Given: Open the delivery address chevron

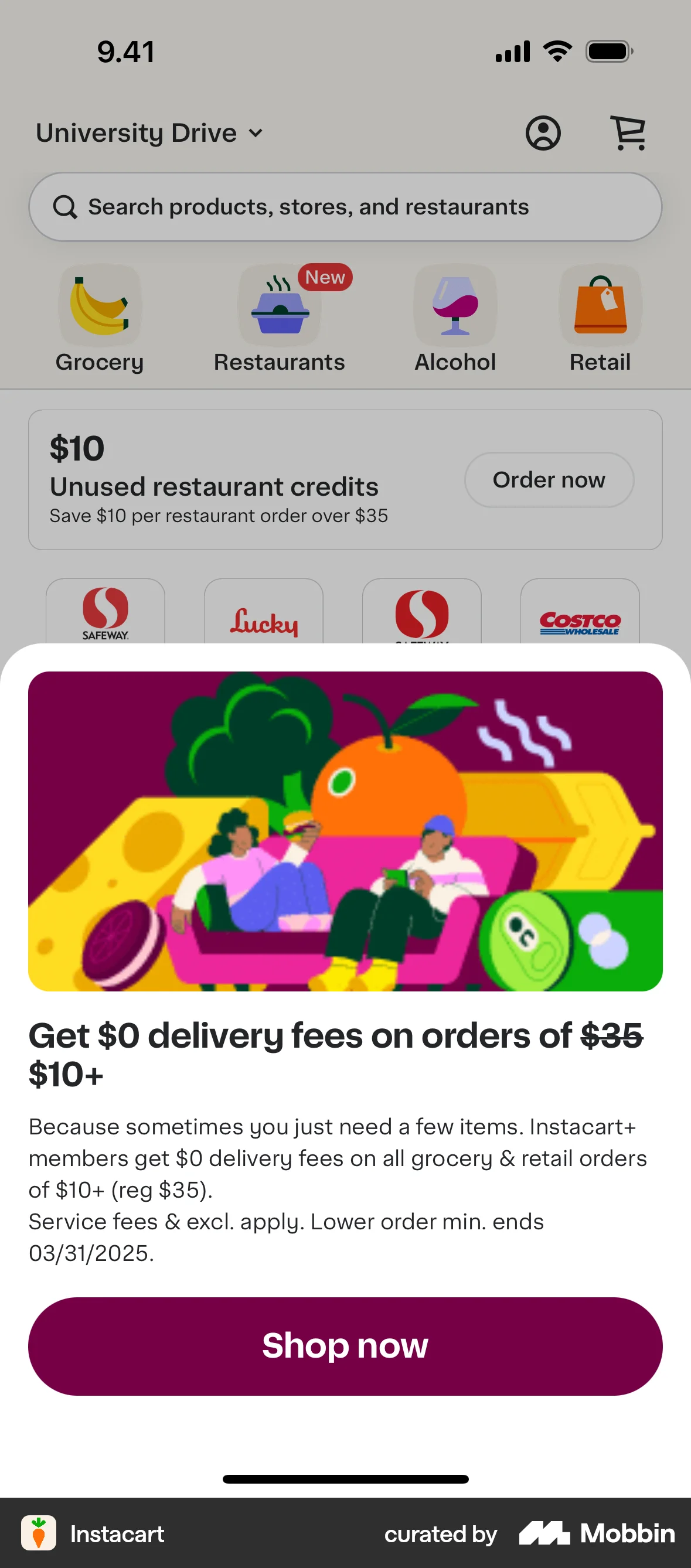Looking at the screenshot, I should [x=255, y=134].
